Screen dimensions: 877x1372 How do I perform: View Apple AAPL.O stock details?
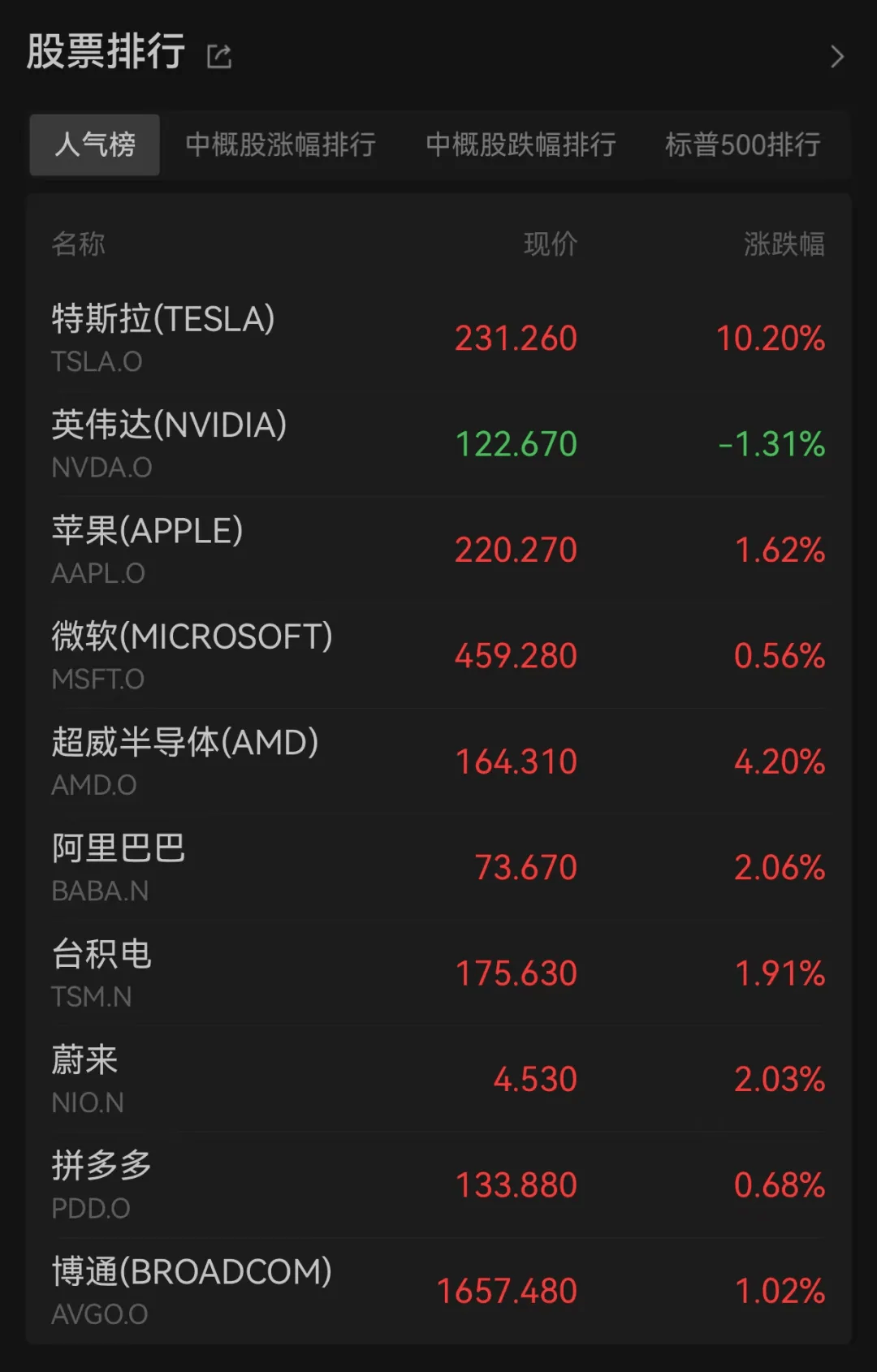[x=438, y=550]
